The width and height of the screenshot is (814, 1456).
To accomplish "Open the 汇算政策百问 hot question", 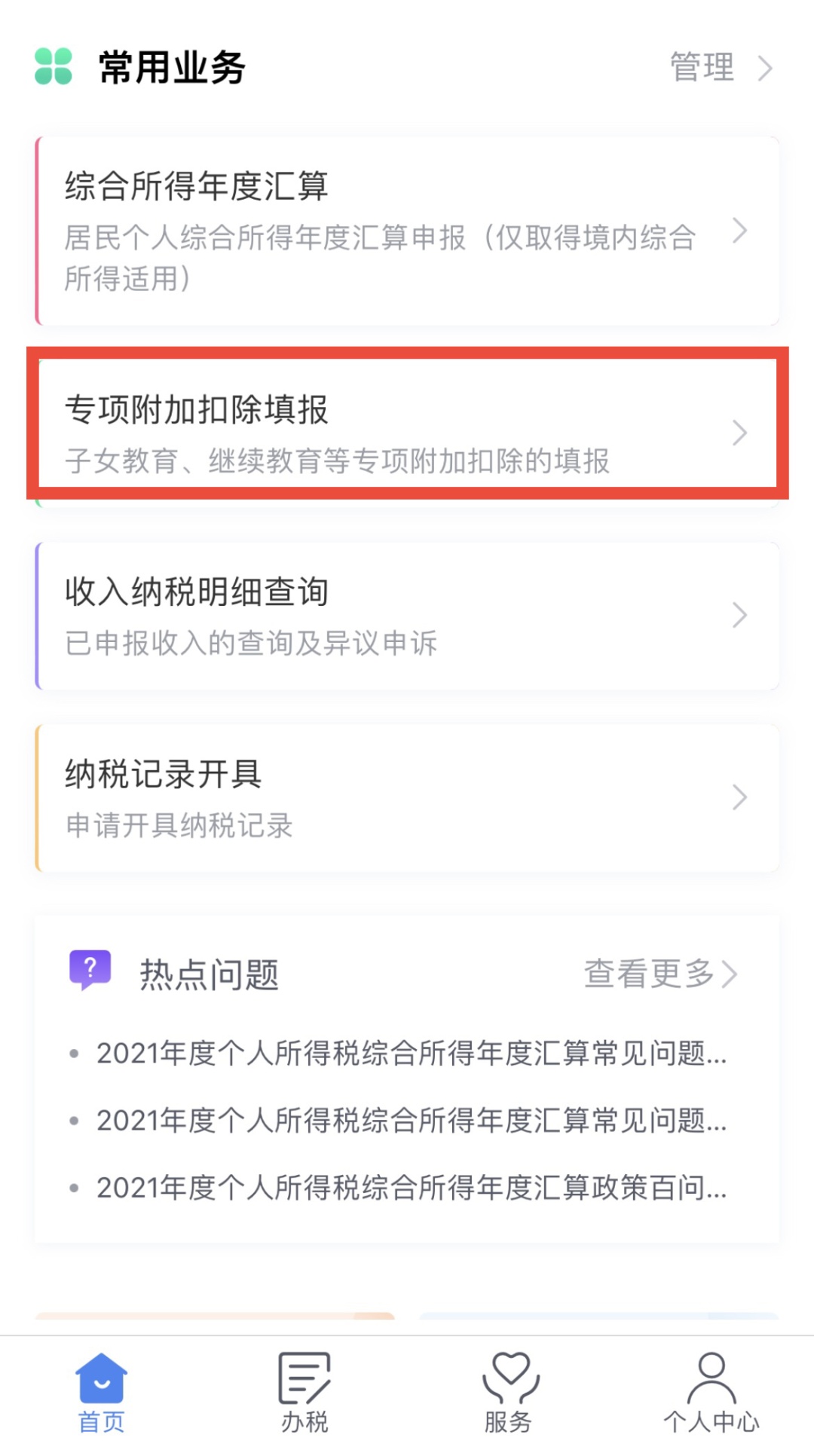I will [x=411, y=1188].
